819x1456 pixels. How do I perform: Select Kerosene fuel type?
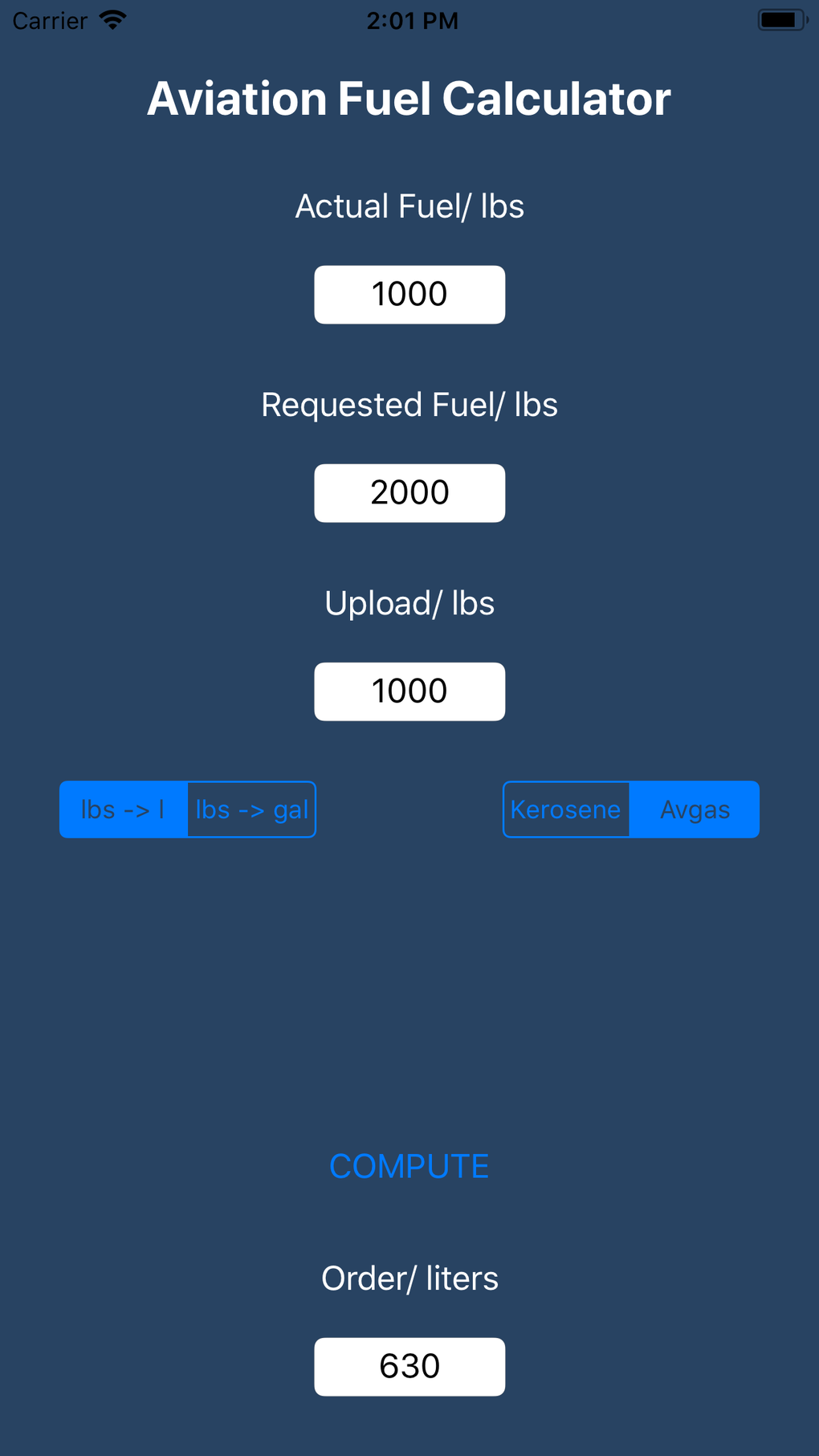566,810
